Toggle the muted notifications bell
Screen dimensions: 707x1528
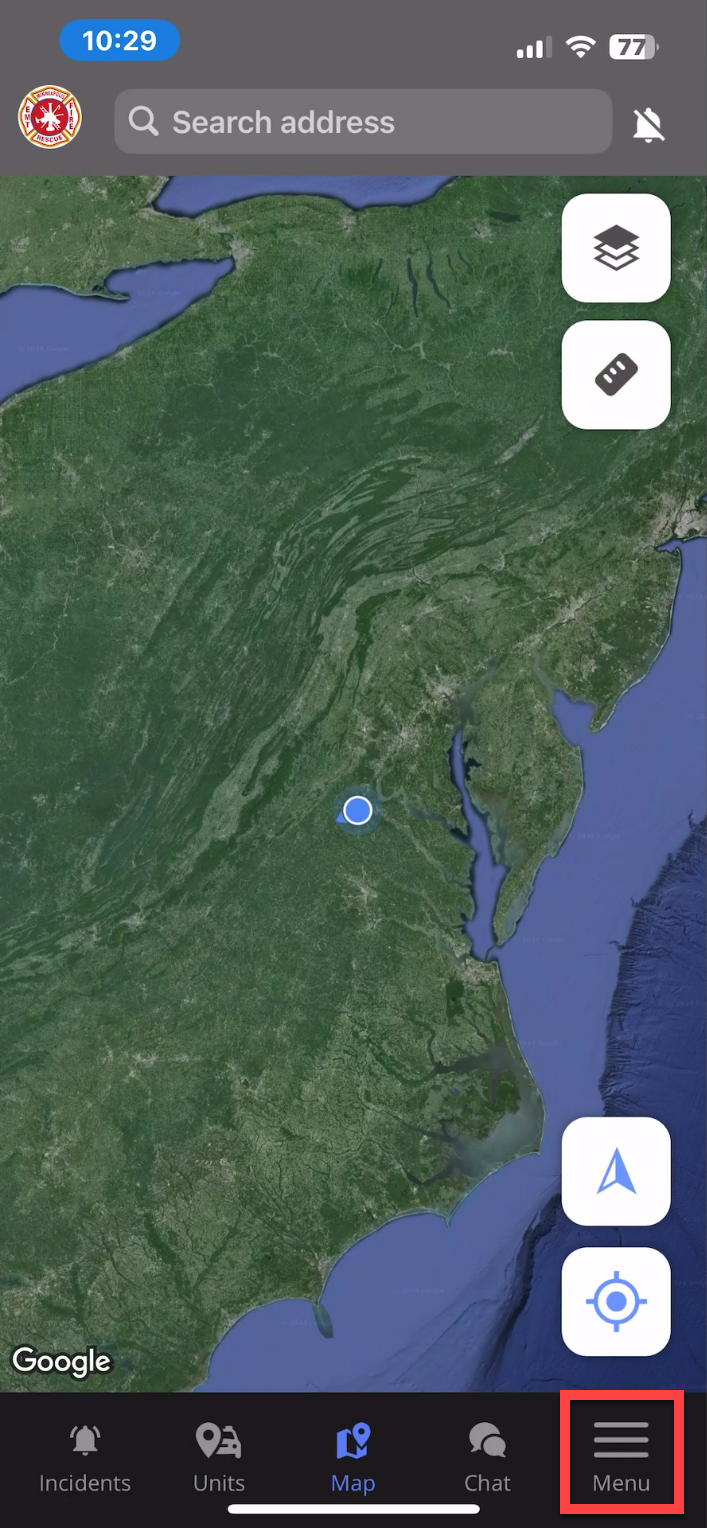649,124
